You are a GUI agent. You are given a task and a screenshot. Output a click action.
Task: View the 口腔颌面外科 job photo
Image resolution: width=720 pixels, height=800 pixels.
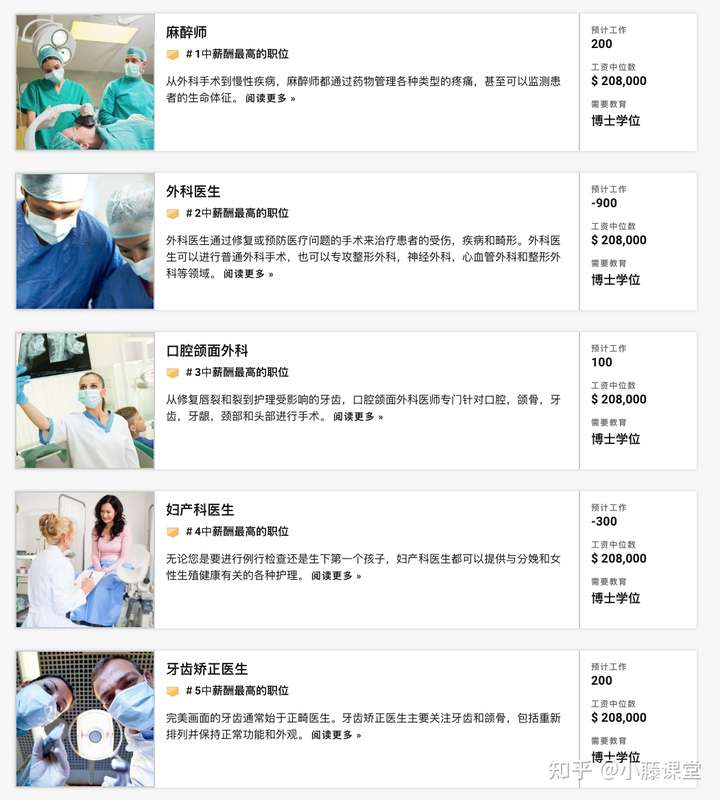pyautogui.click(x=85, y=400)
